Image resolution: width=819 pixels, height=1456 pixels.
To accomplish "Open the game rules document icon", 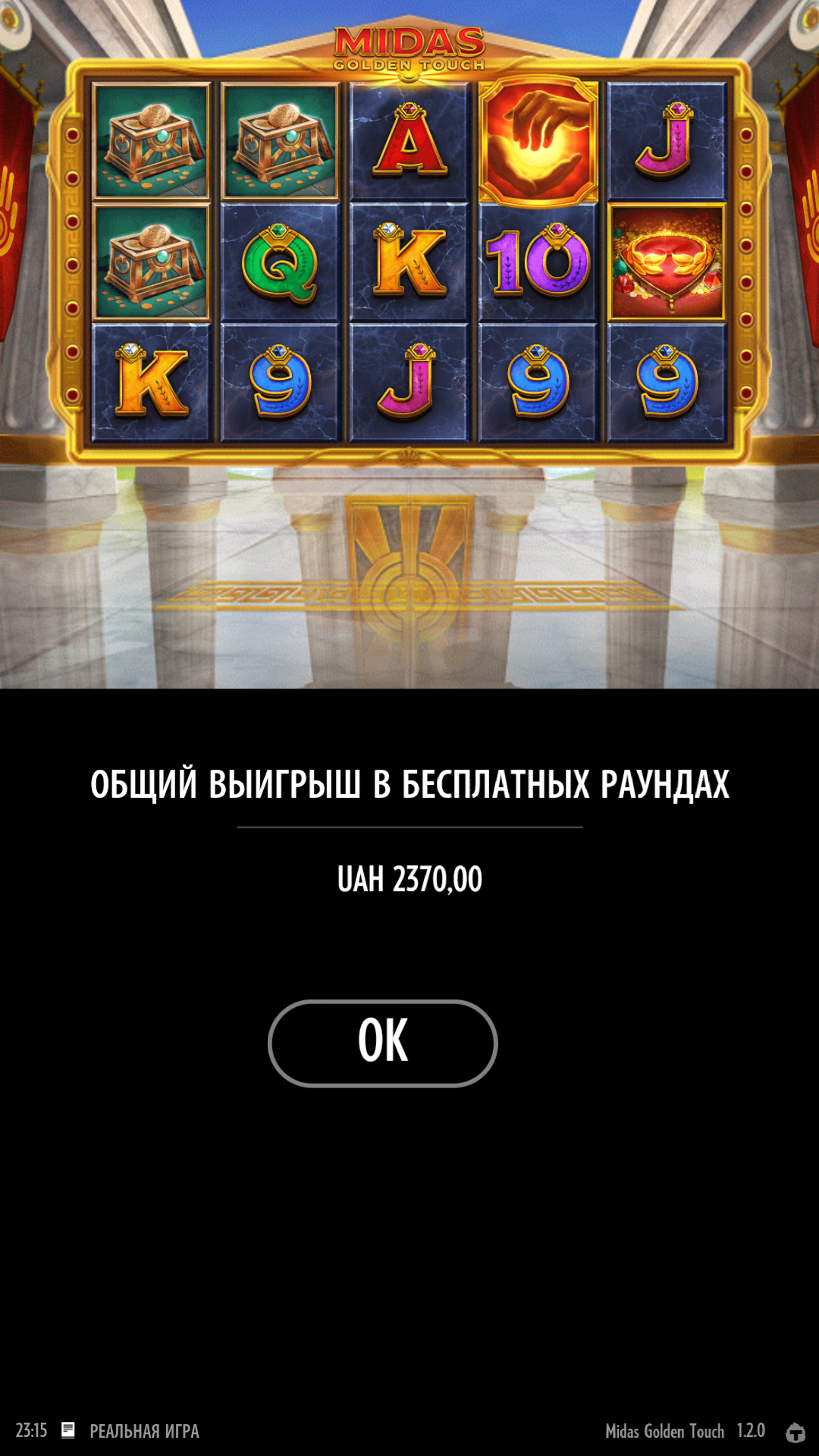I will click(68, 1430).
